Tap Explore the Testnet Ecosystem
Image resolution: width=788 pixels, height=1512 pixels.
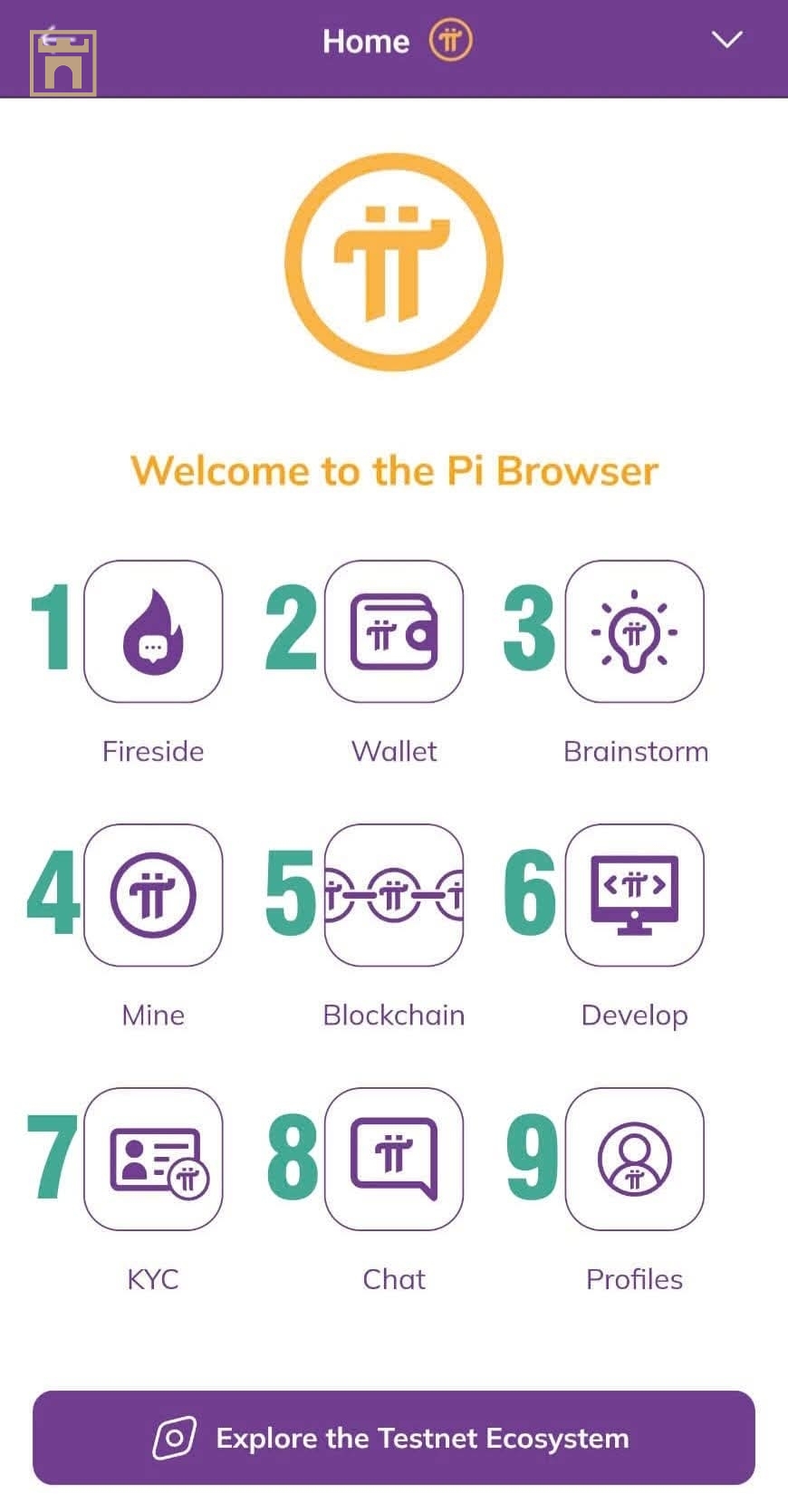coord(394,1438)
